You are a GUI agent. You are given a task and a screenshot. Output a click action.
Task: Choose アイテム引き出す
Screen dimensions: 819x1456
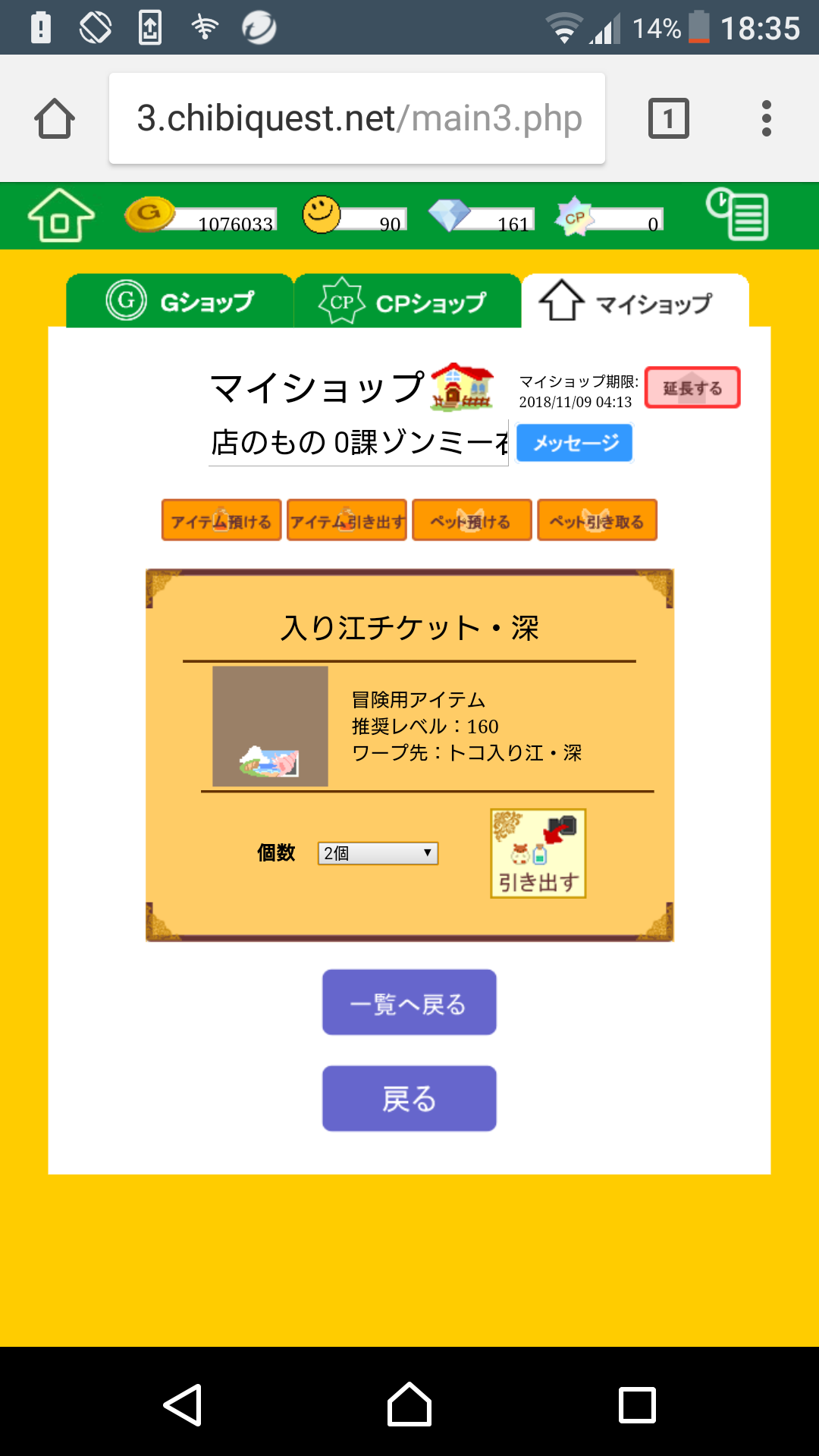[347, 520]
